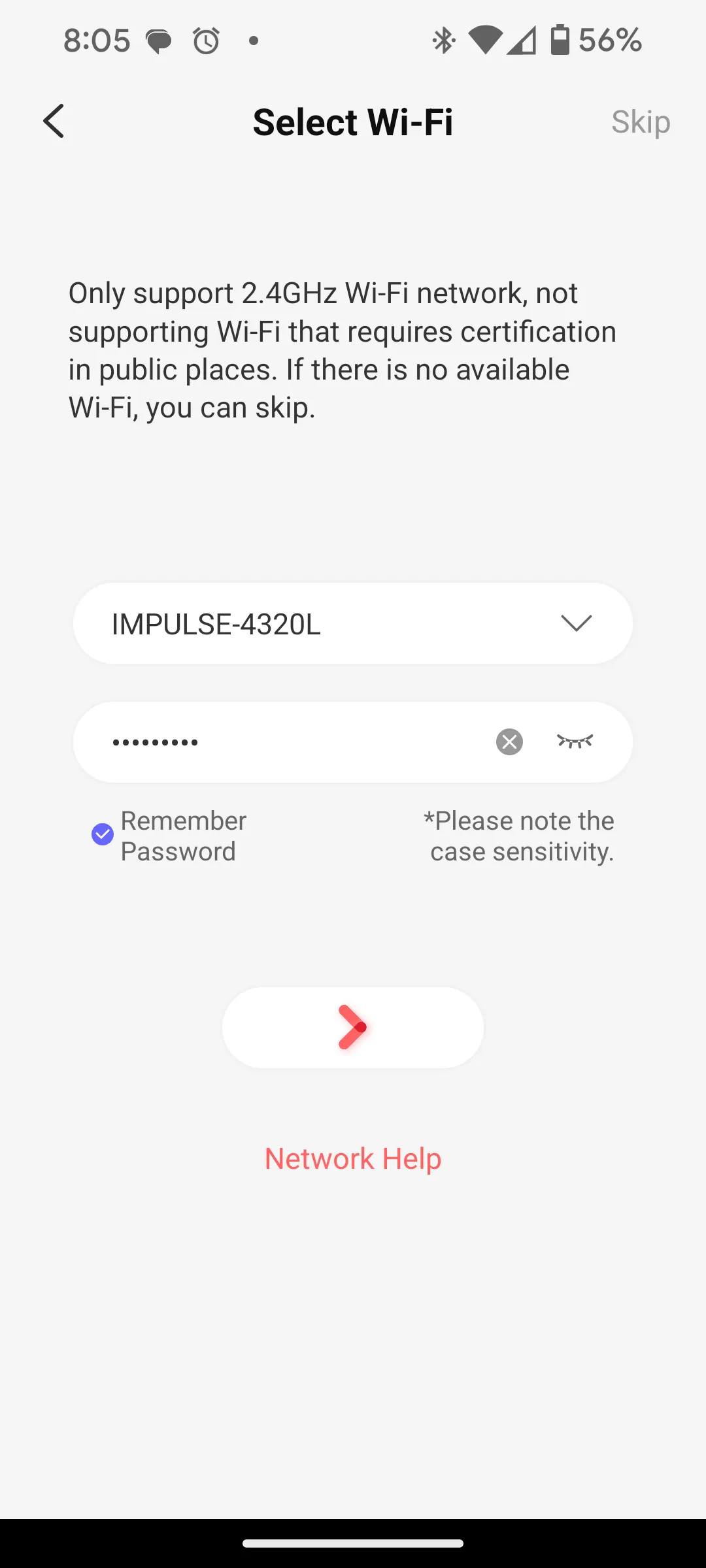Viewport: 706px width, 1568px height.
Task: Uncheck Remember Password
Action: point(103,834)
